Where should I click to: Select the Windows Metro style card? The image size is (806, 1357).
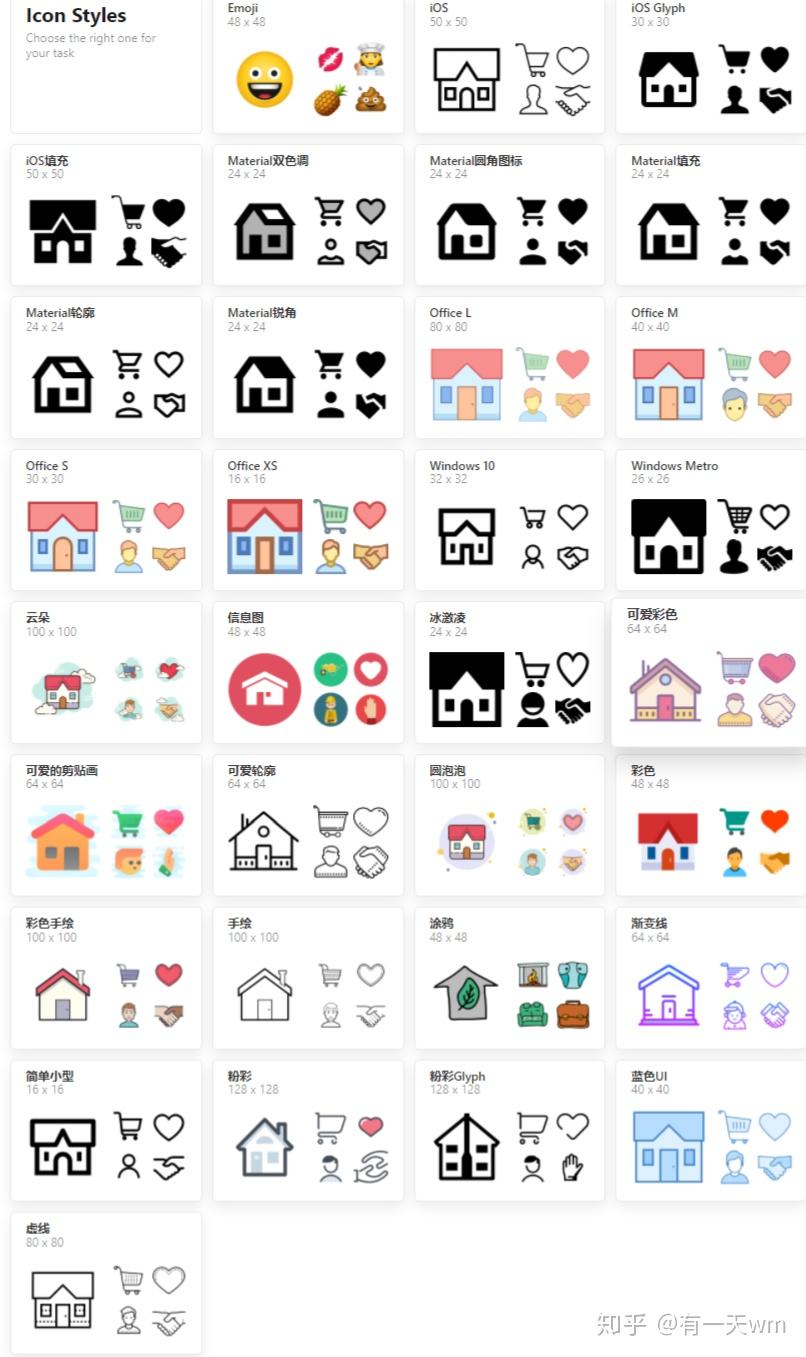[x=710, y=520]
